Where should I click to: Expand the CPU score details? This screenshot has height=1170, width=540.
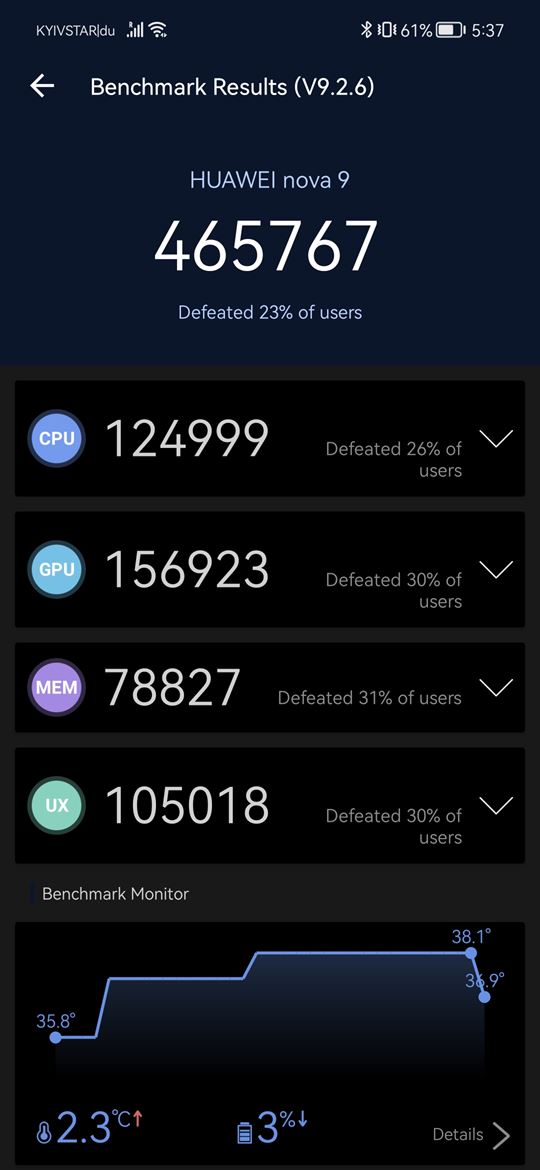(x=496, y=439)
